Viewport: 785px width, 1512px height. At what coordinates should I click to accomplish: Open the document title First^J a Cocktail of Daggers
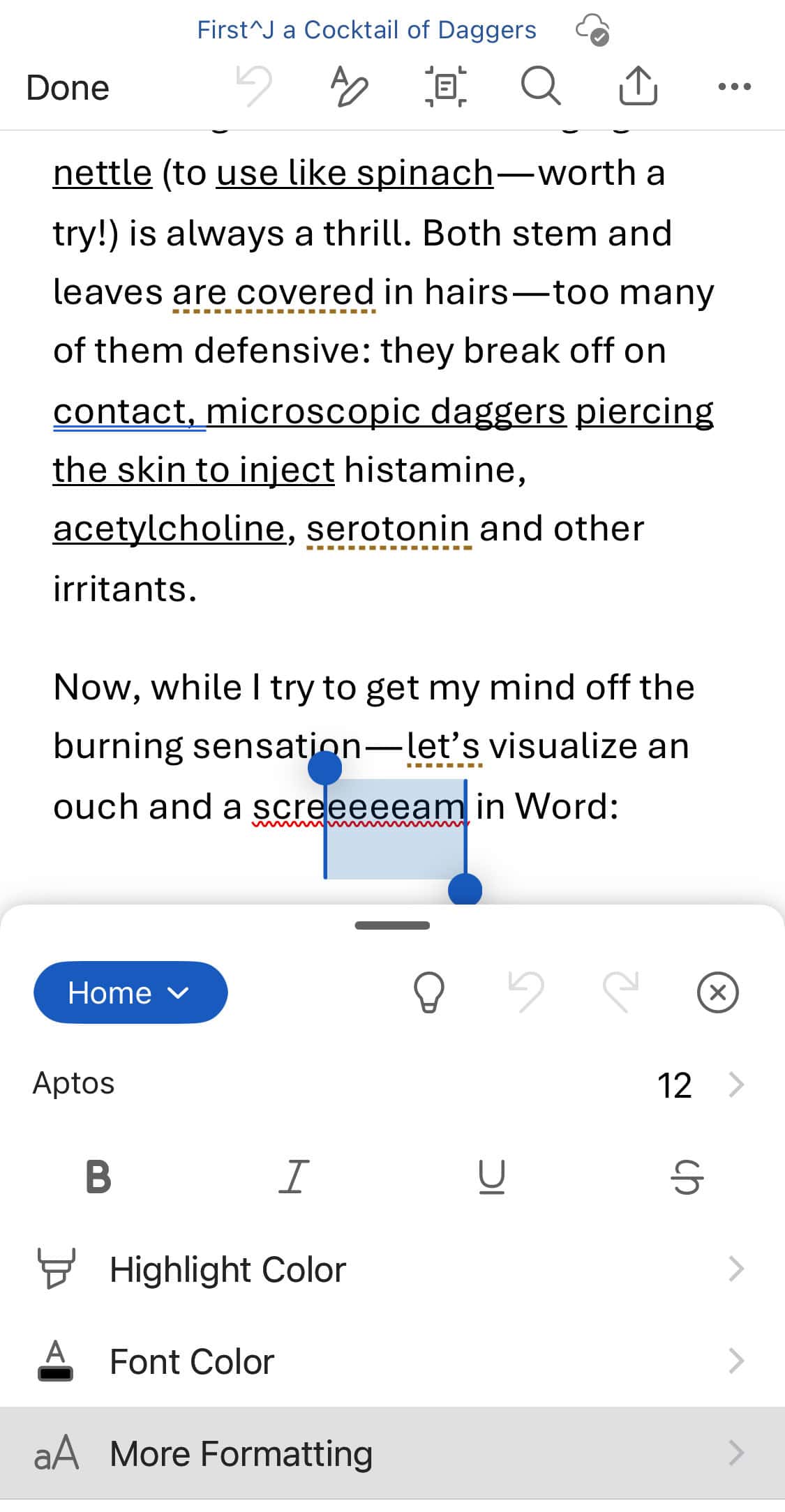click(x=366, y=30)
